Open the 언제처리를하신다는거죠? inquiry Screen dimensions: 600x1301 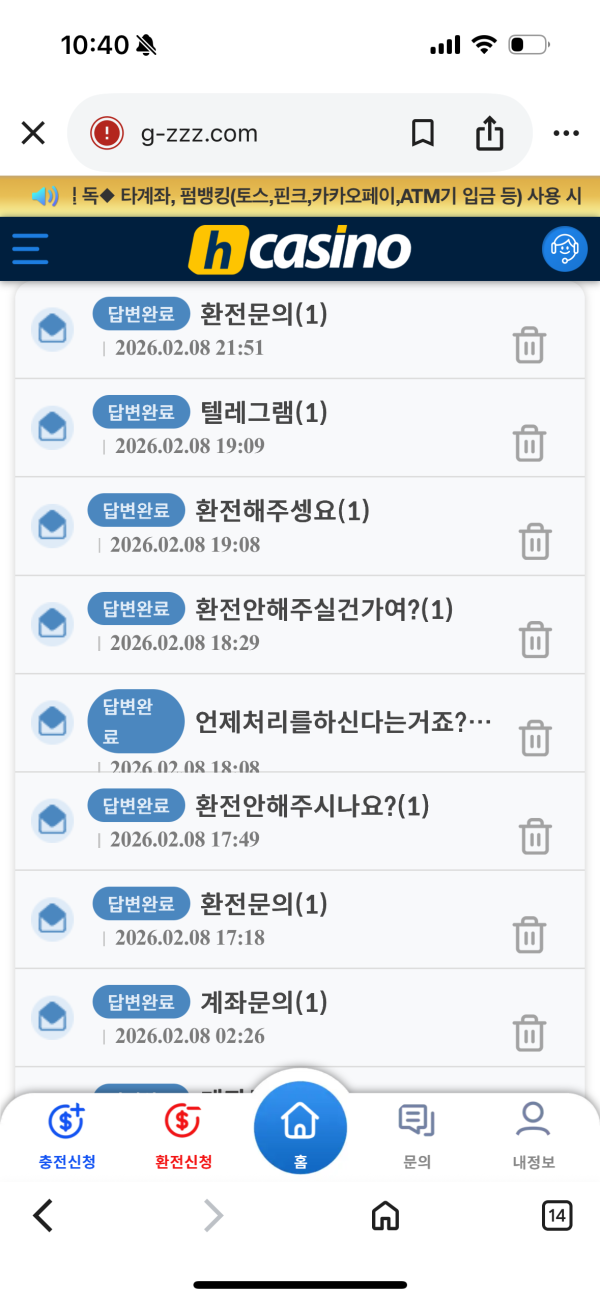(343, 720)
